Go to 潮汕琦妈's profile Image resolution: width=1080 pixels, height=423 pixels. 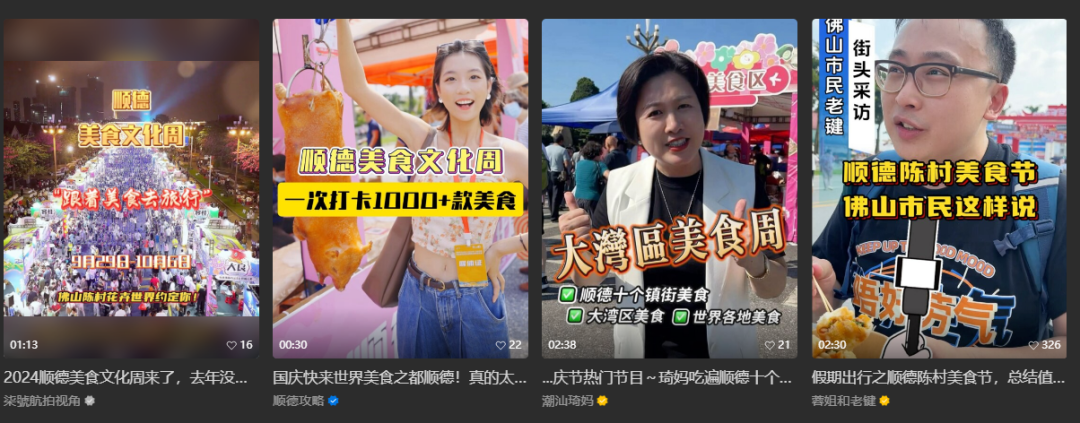[567, 400]
